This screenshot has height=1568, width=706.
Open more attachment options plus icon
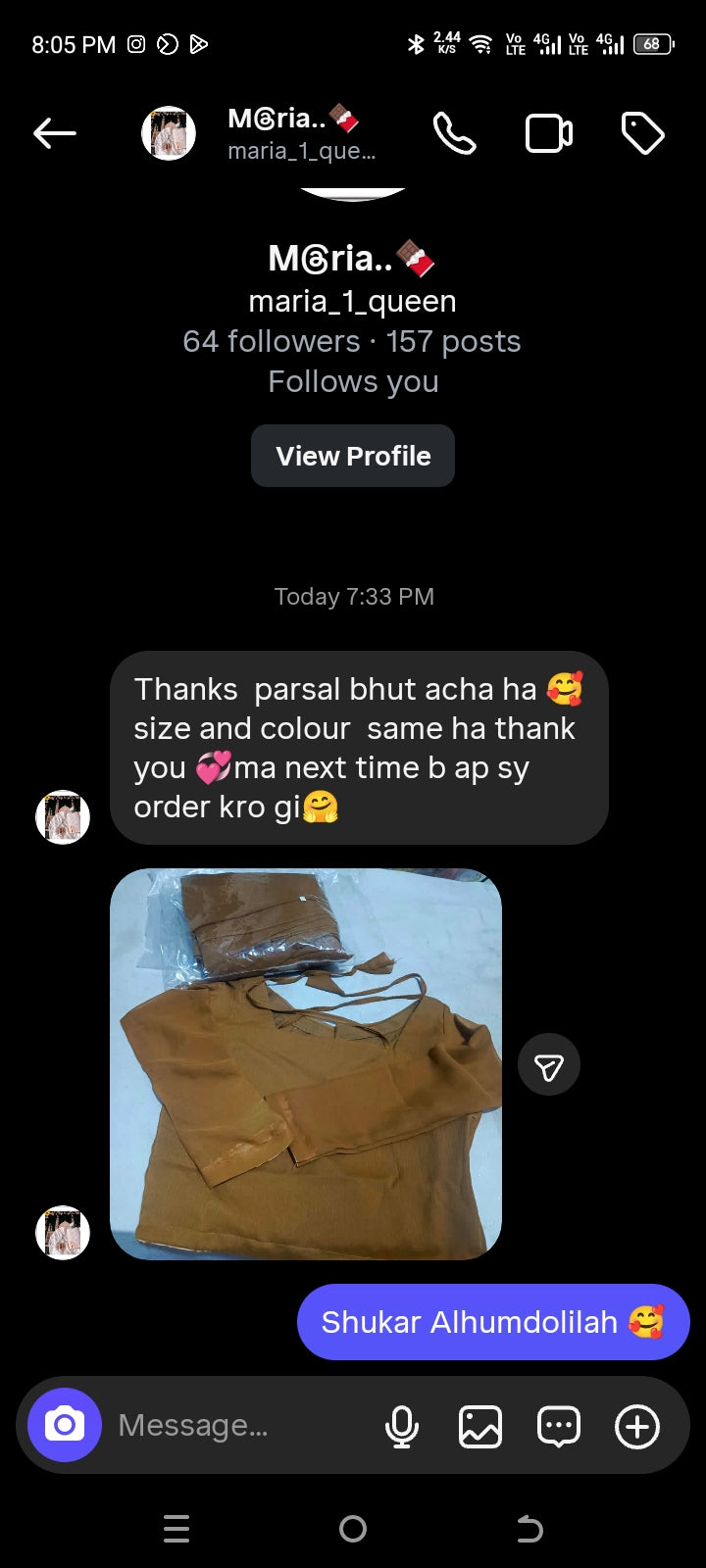point(637,1426)
